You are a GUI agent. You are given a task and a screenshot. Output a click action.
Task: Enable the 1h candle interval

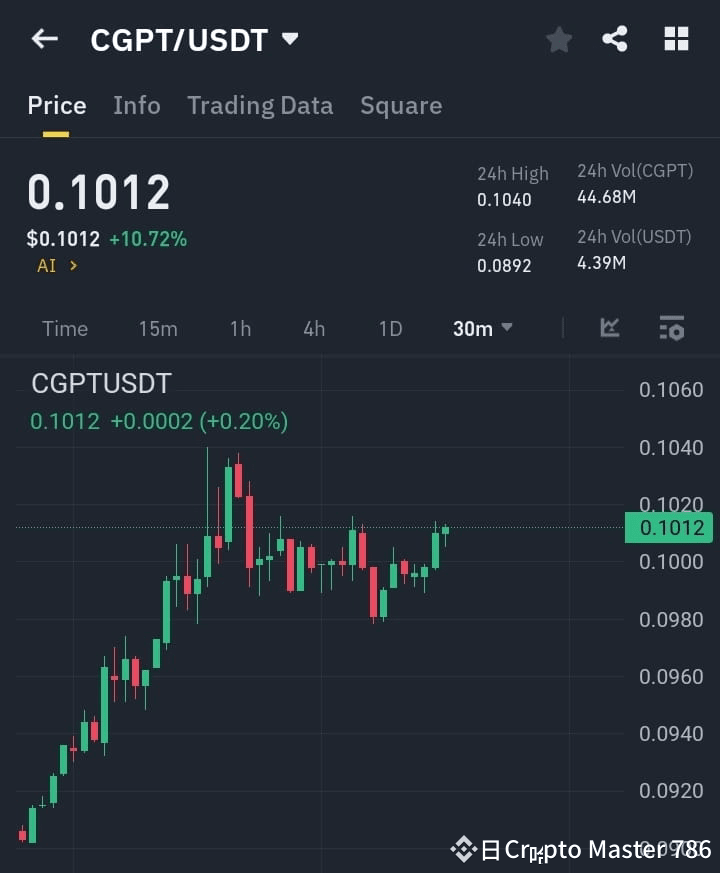pyautogui.click(x=240, y=328)
